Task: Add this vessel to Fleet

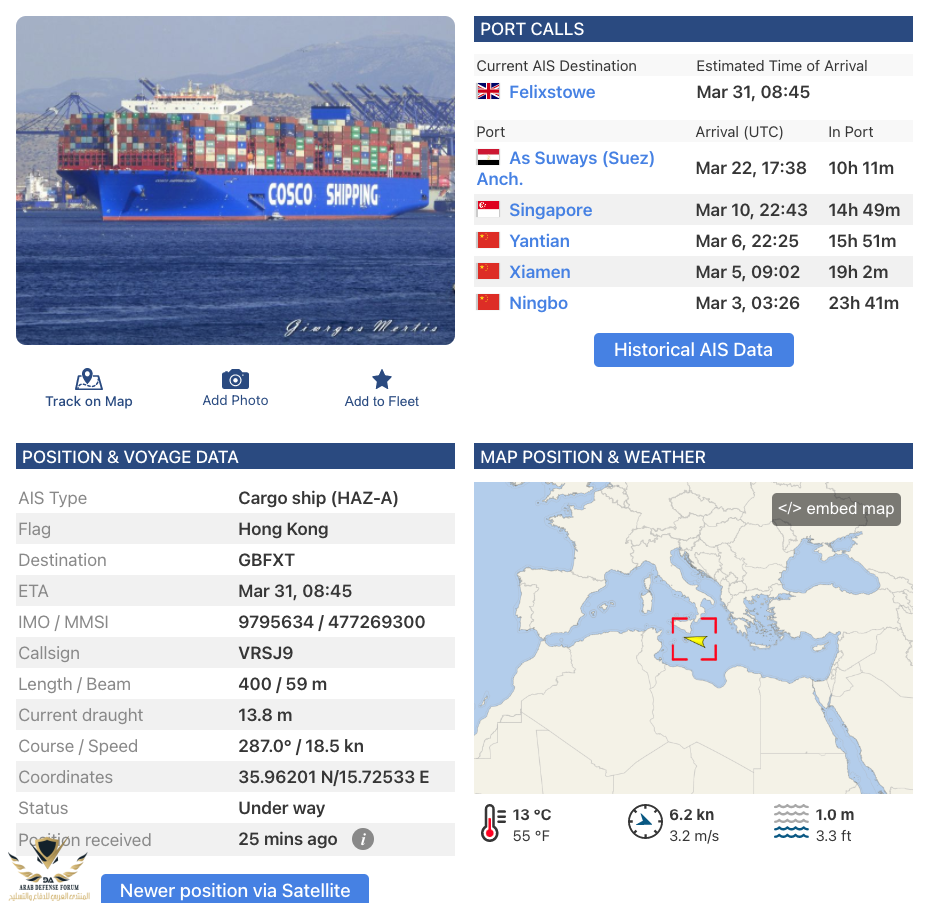Action: pyautogui.click(x=382, y=389)
